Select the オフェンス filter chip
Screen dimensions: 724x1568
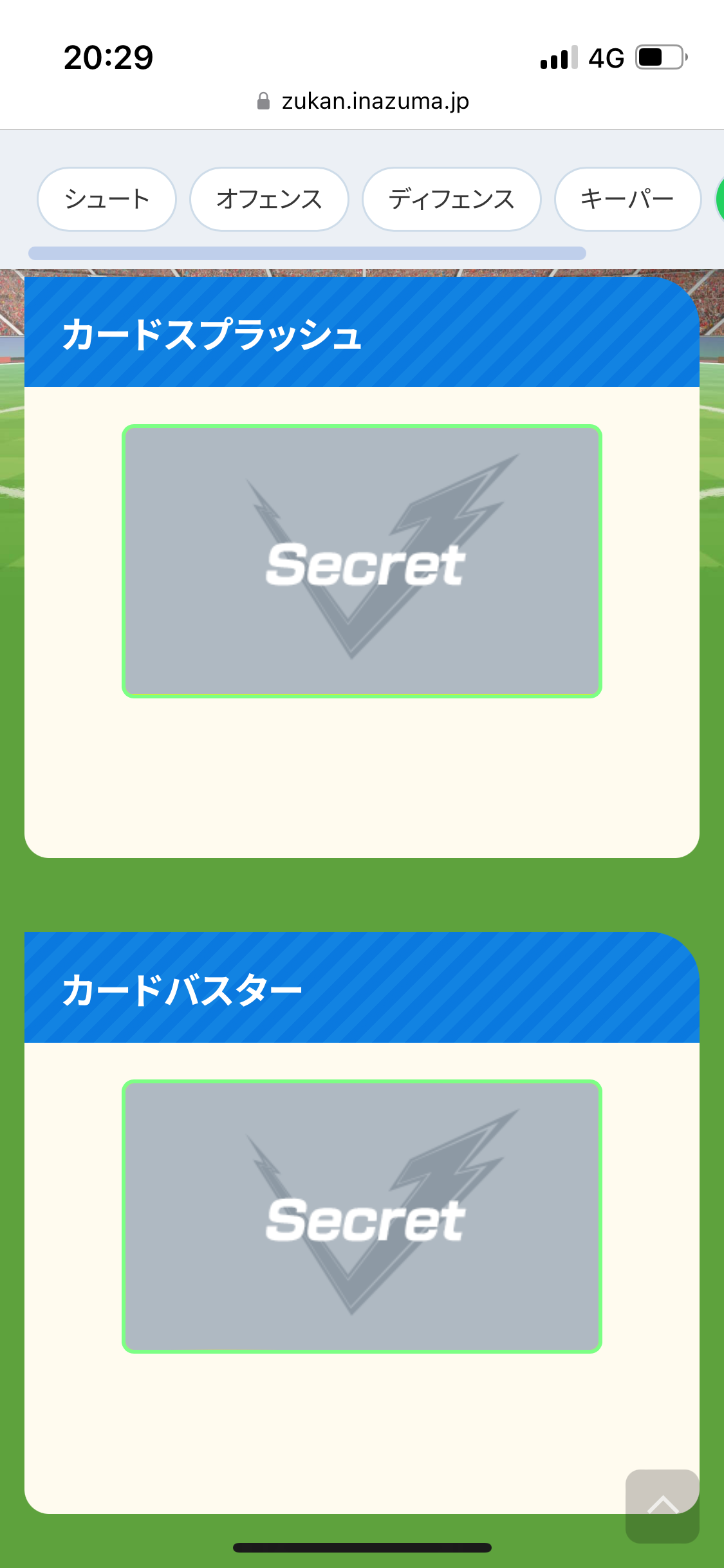[x=269, y=199]
